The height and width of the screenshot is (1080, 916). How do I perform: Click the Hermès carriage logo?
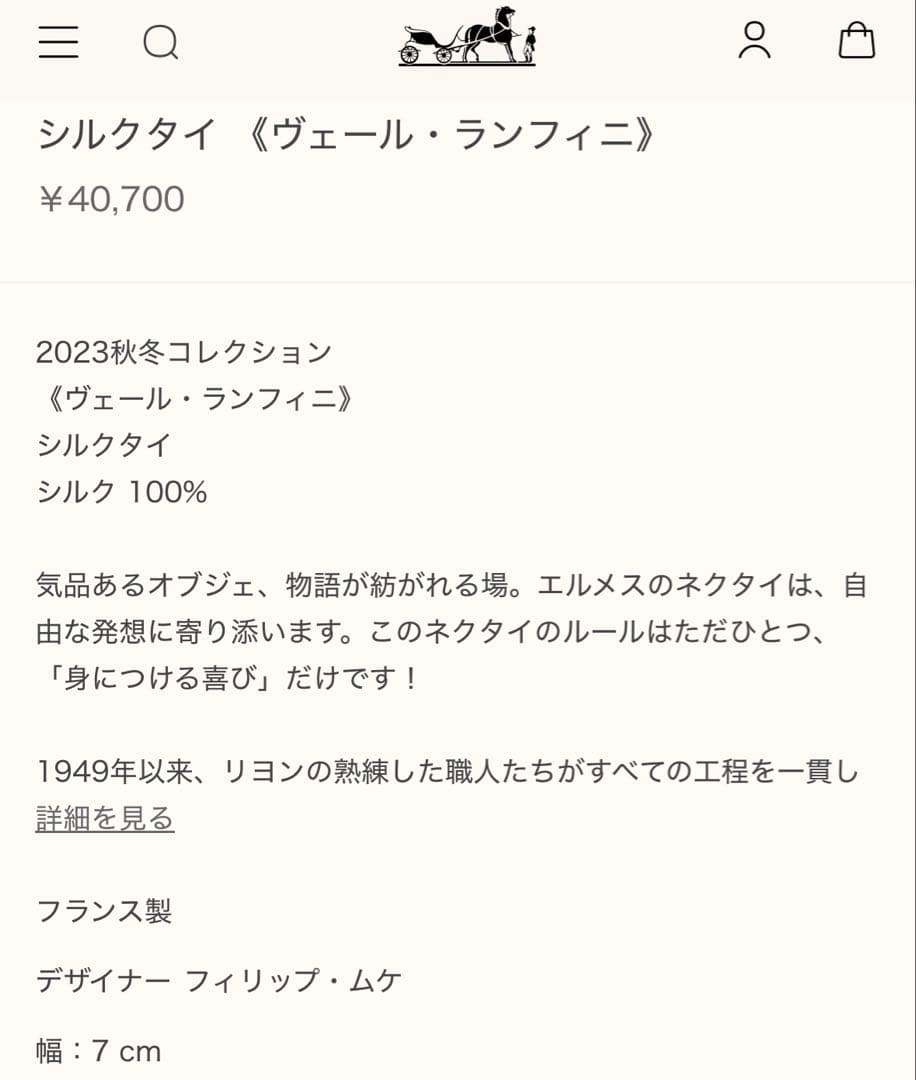pyautogui.click(x=465, y=40)
